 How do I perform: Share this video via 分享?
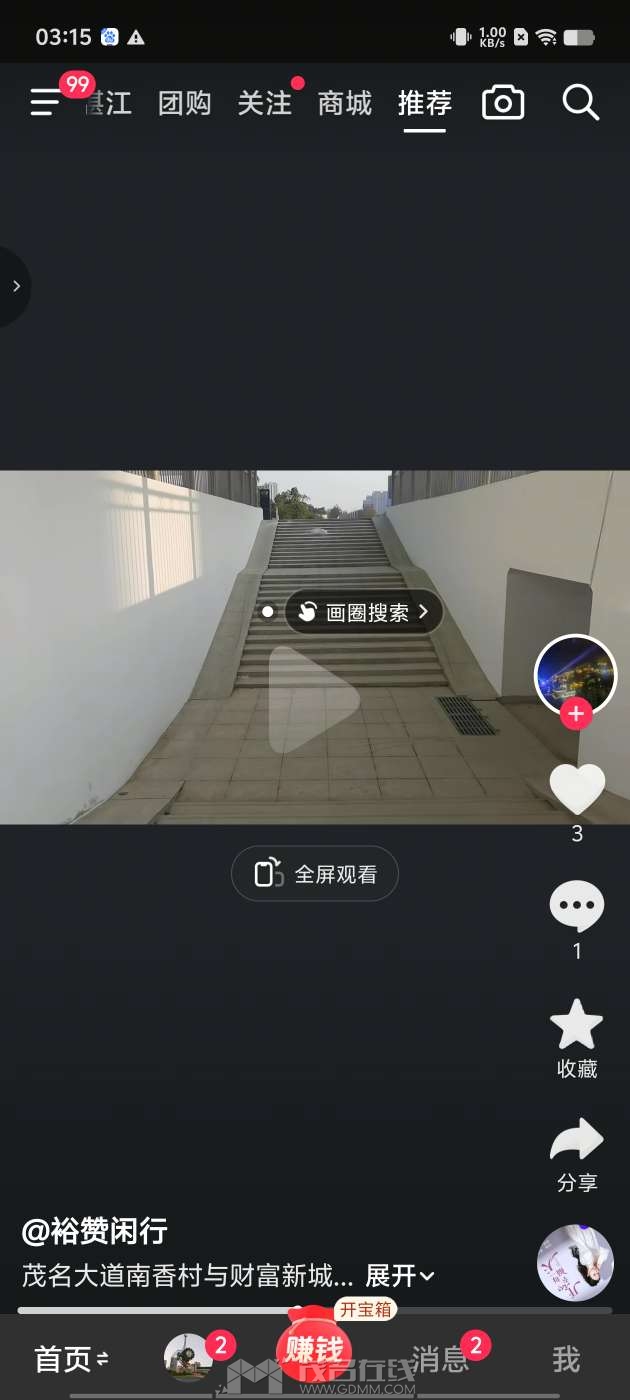click(577, 1142)
